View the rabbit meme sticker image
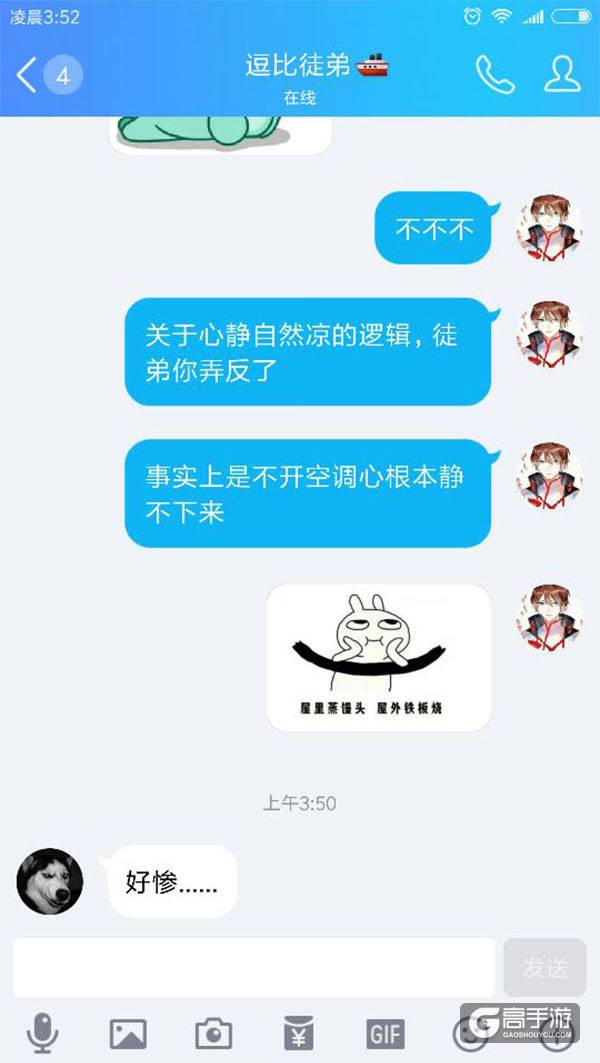 pos(378,657)
